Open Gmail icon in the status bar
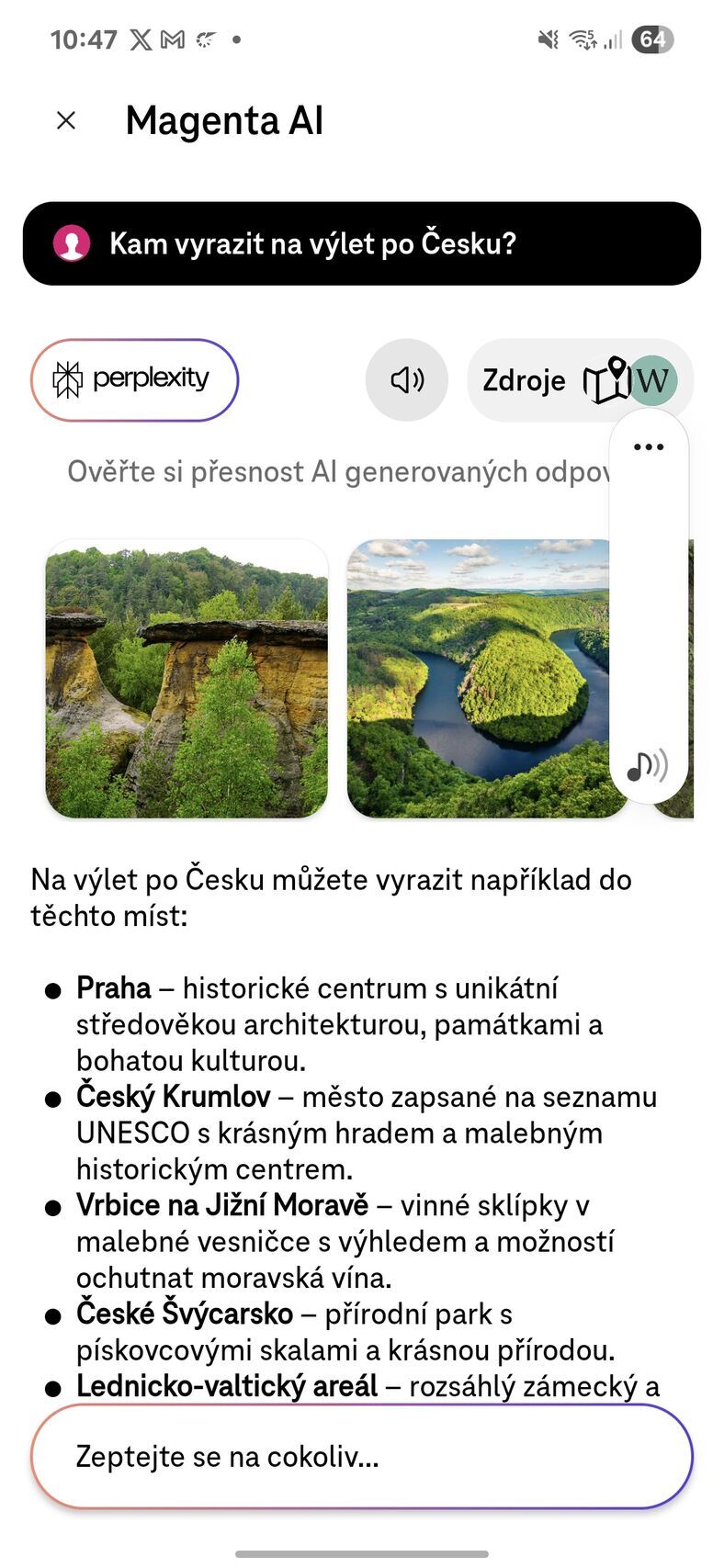 pos(175,39)
